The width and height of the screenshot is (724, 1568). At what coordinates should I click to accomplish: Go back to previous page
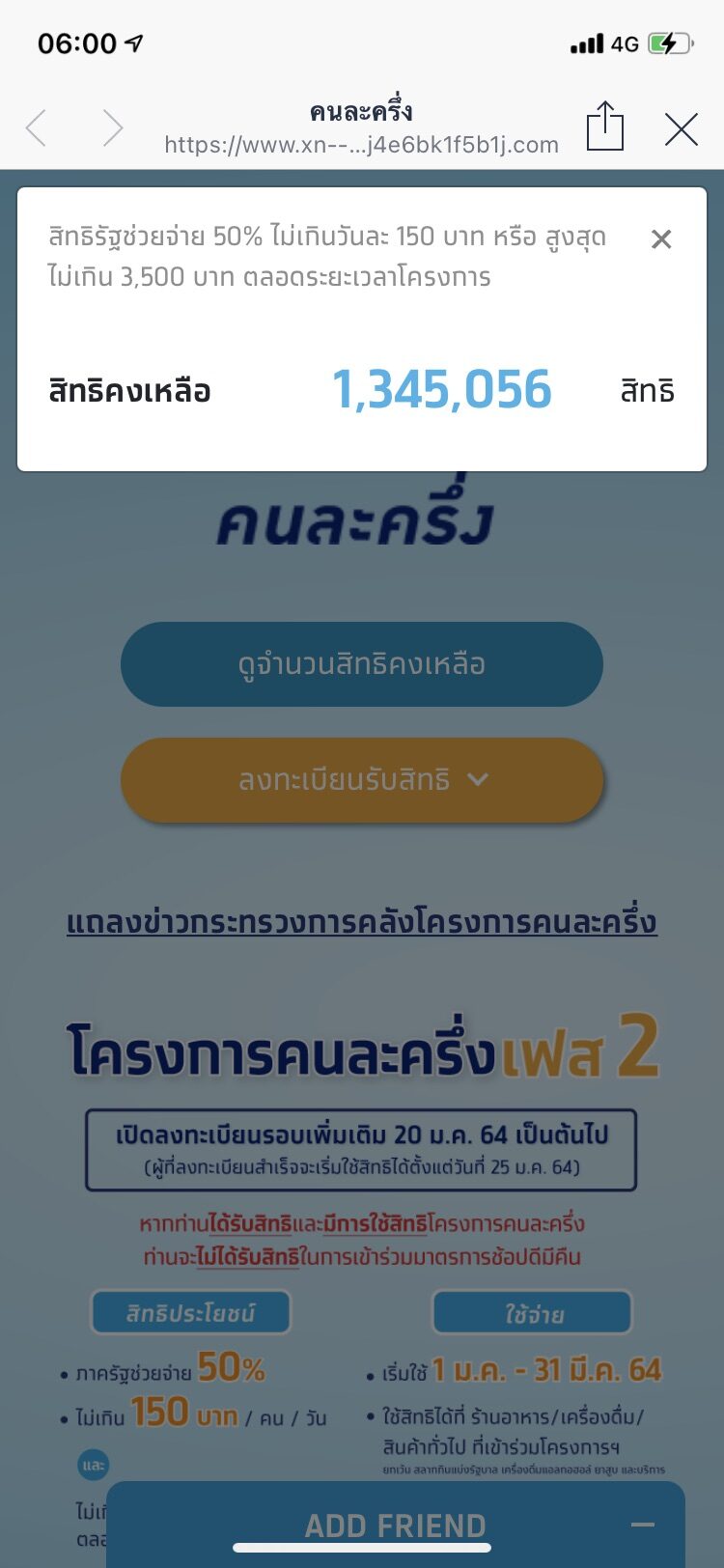coord(36,127)
